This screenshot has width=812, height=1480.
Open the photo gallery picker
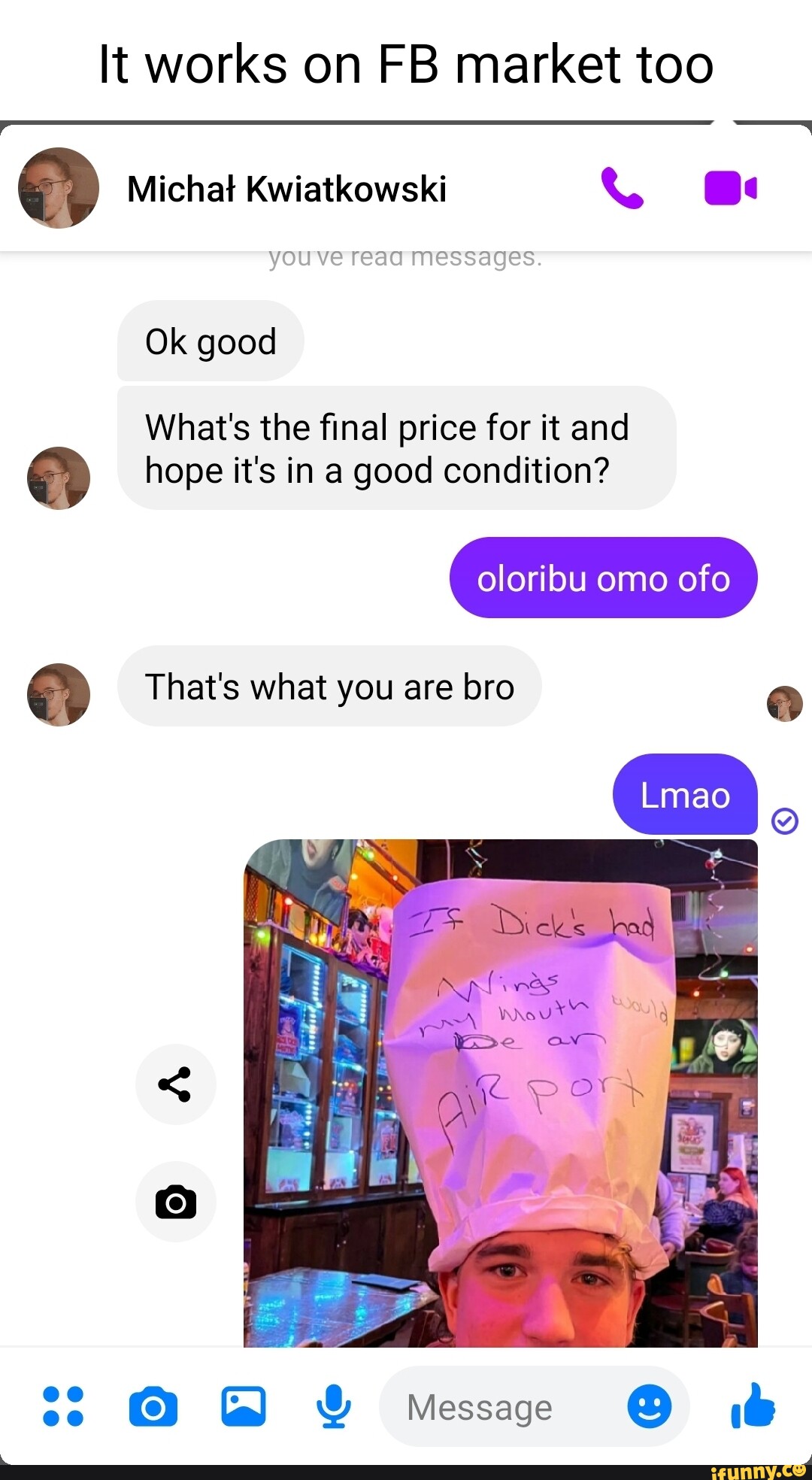(243, 1406)
